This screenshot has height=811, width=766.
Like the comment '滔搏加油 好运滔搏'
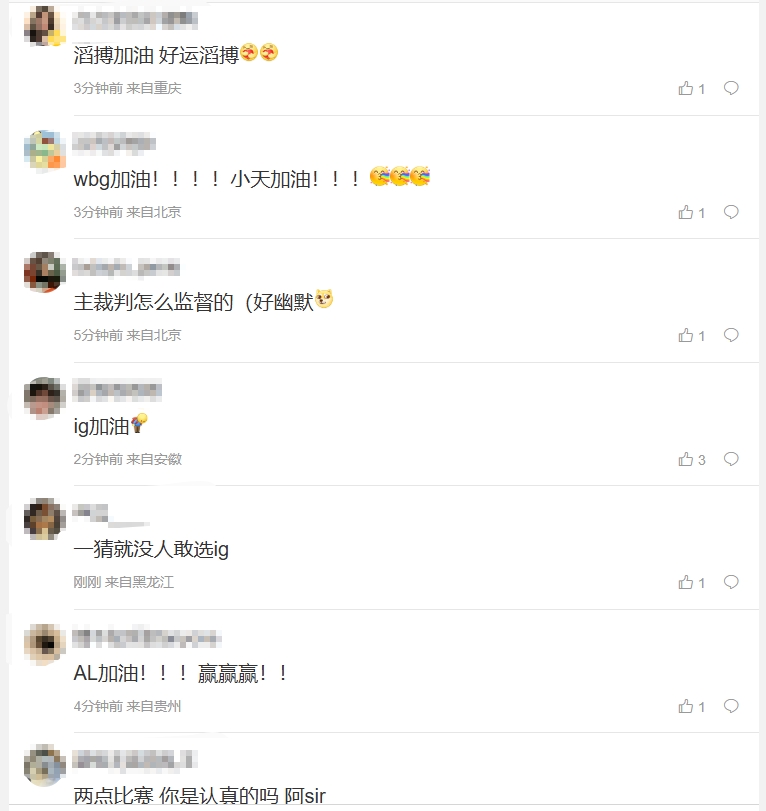click(686, 88)
